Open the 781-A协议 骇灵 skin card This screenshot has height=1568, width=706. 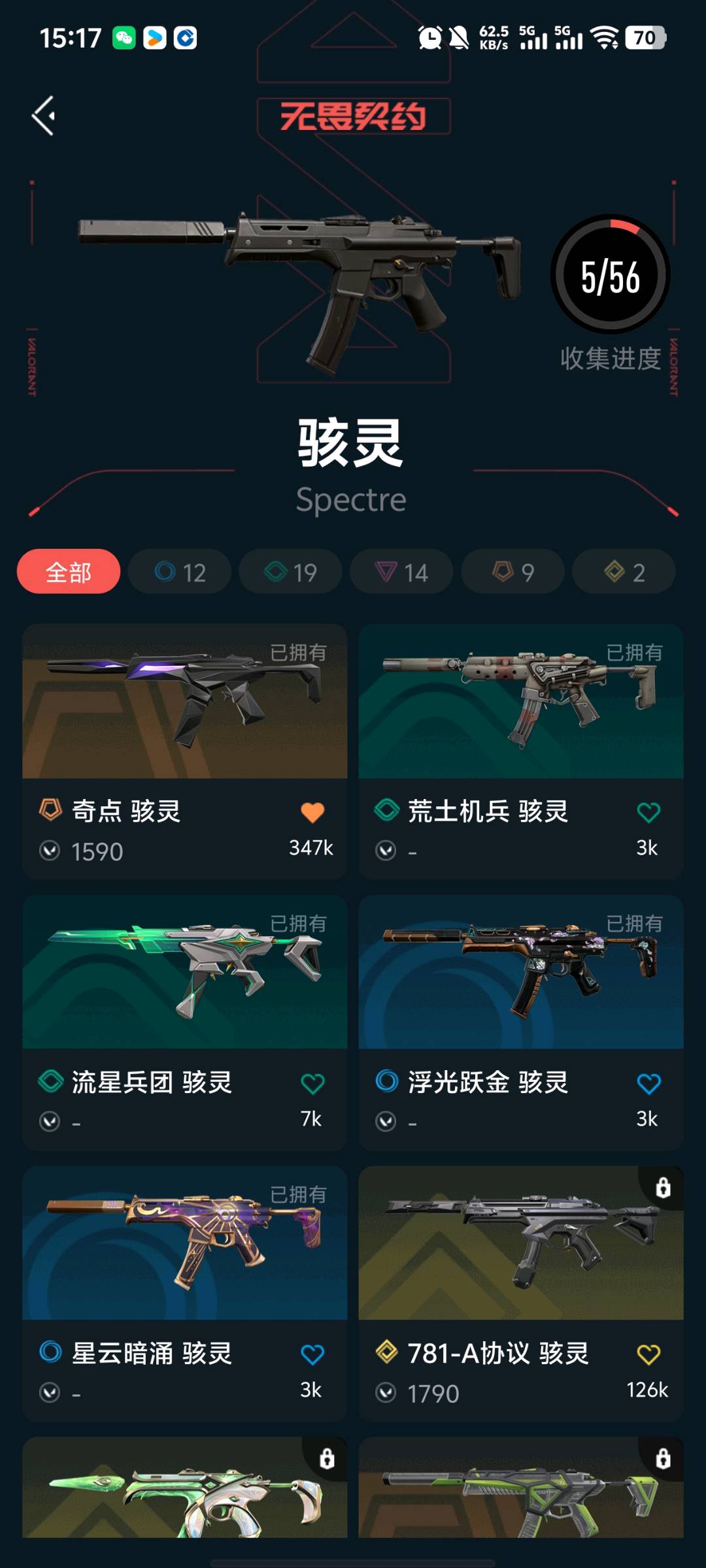click(521, 1294)
